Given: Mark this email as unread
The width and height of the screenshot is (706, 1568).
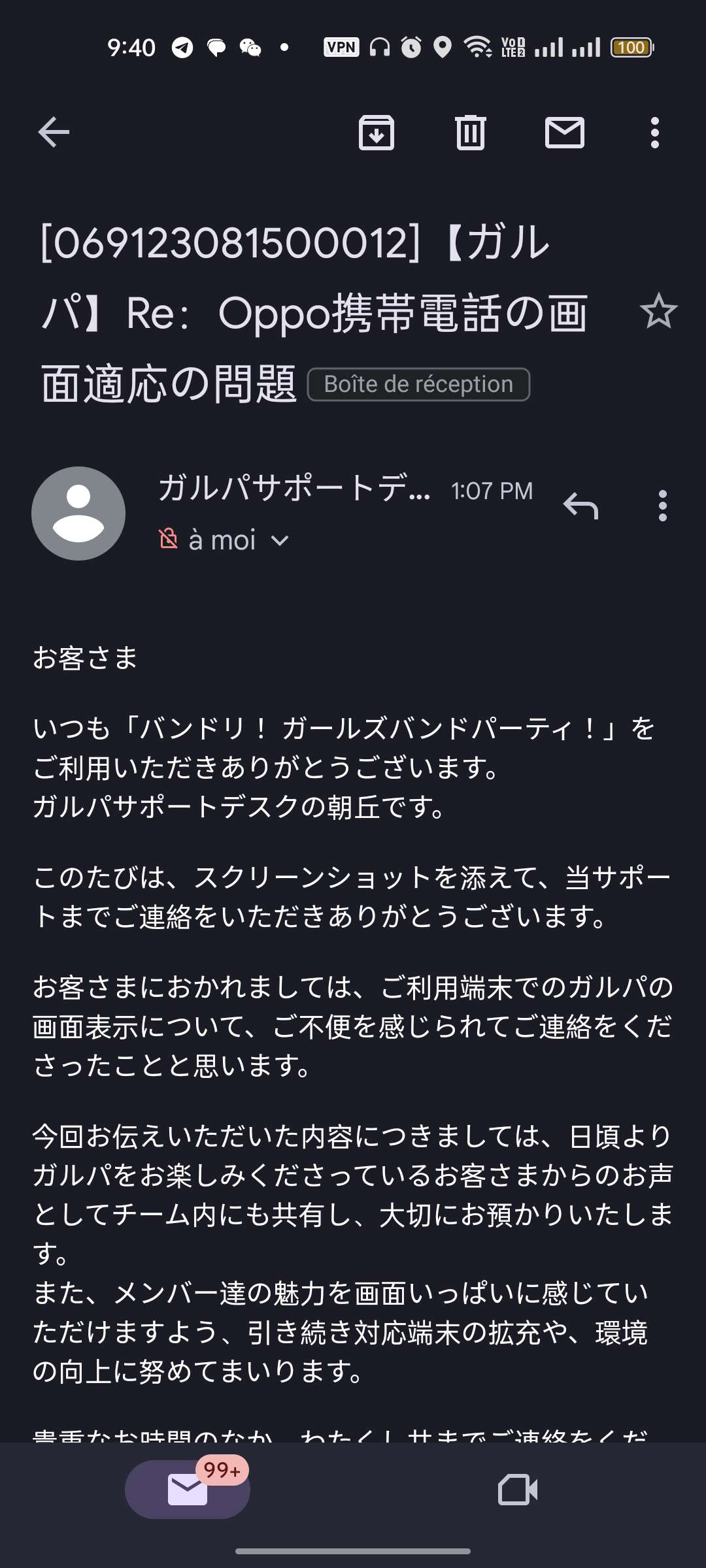Looking at the screenshot, I should click(x=565, y=133).
